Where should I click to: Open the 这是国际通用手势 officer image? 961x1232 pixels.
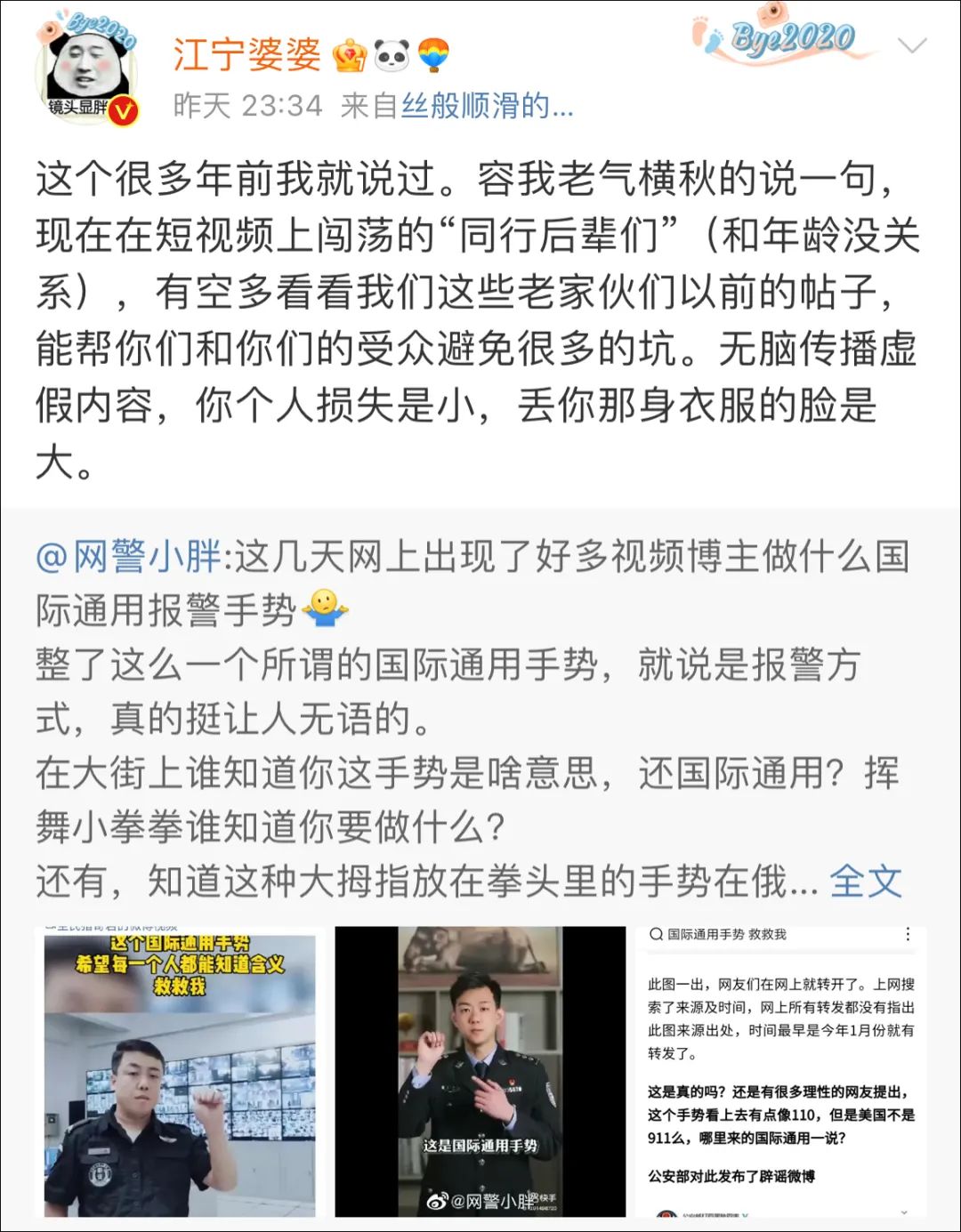coord(480,1071)
